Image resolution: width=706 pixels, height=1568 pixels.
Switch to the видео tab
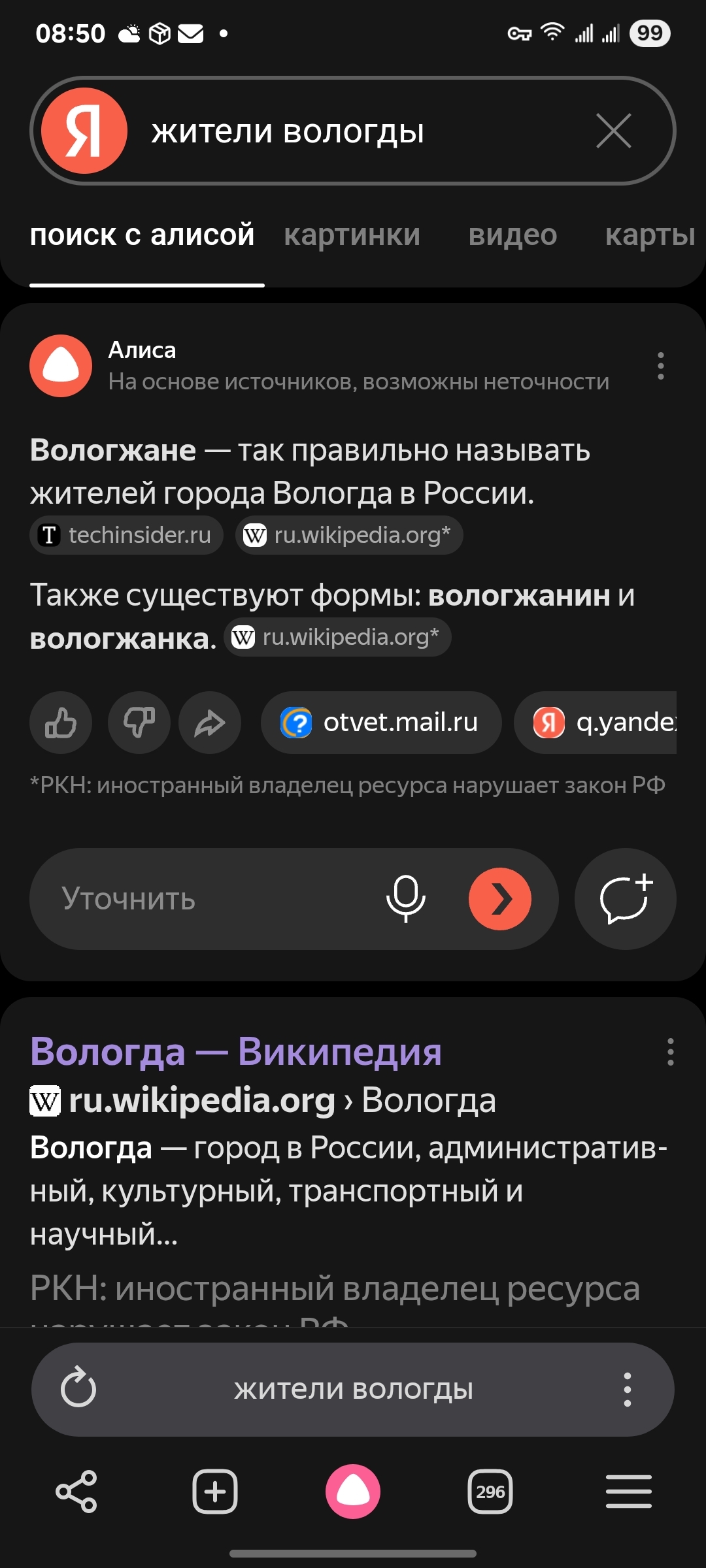513,235
